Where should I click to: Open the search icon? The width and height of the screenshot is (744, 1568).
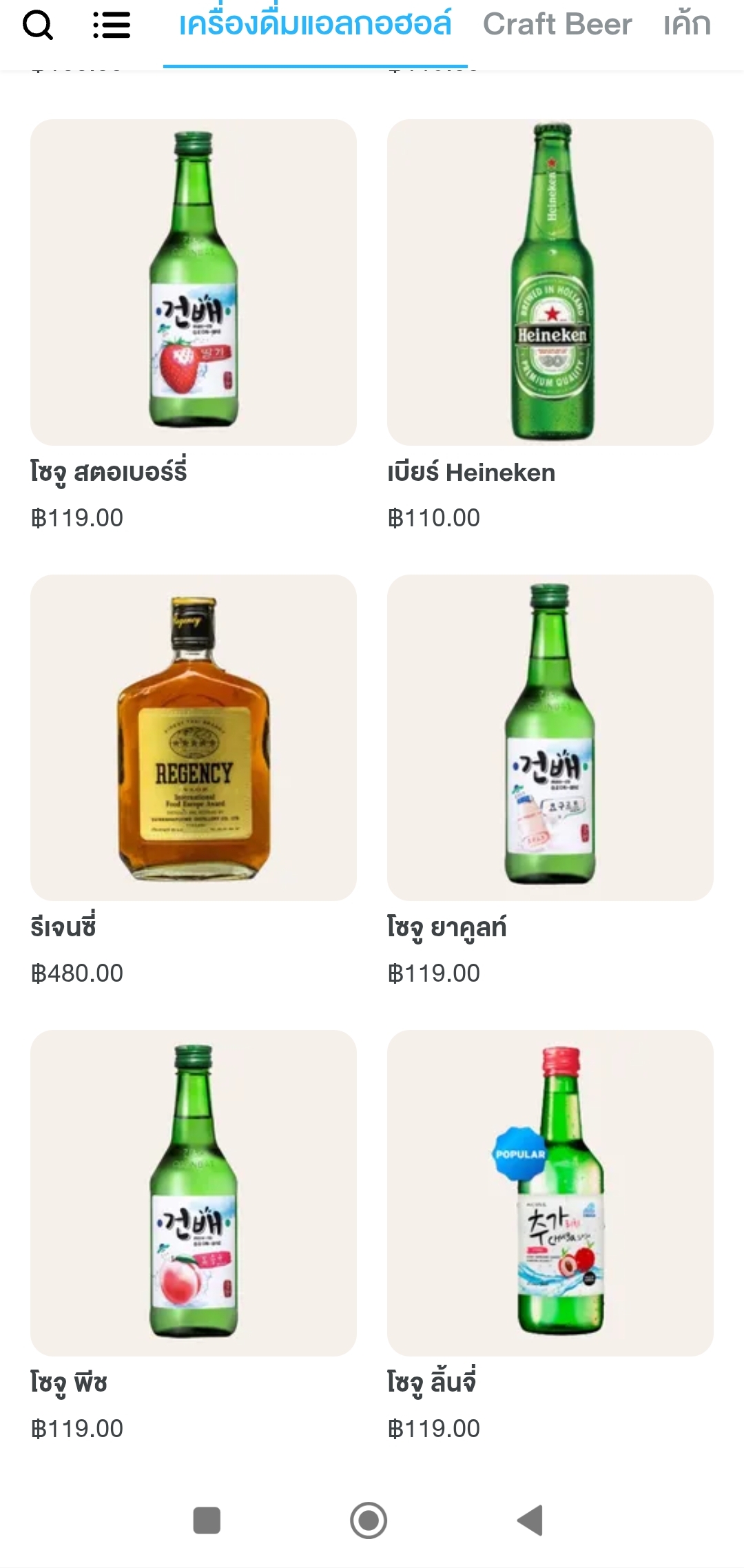pos(37,26)
